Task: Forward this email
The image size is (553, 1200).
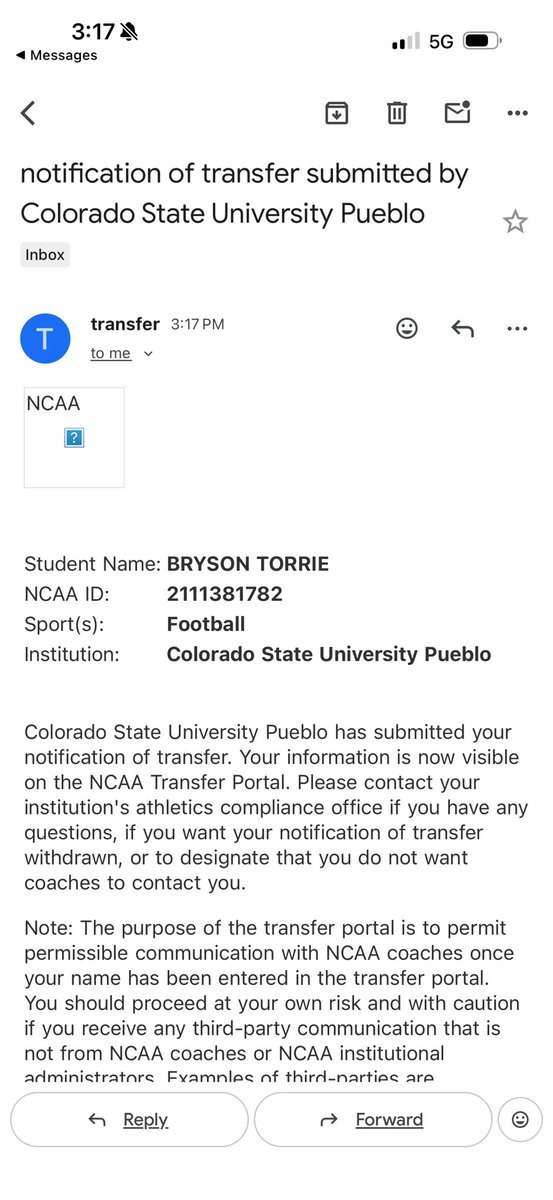Action: tap(373, 1120)
